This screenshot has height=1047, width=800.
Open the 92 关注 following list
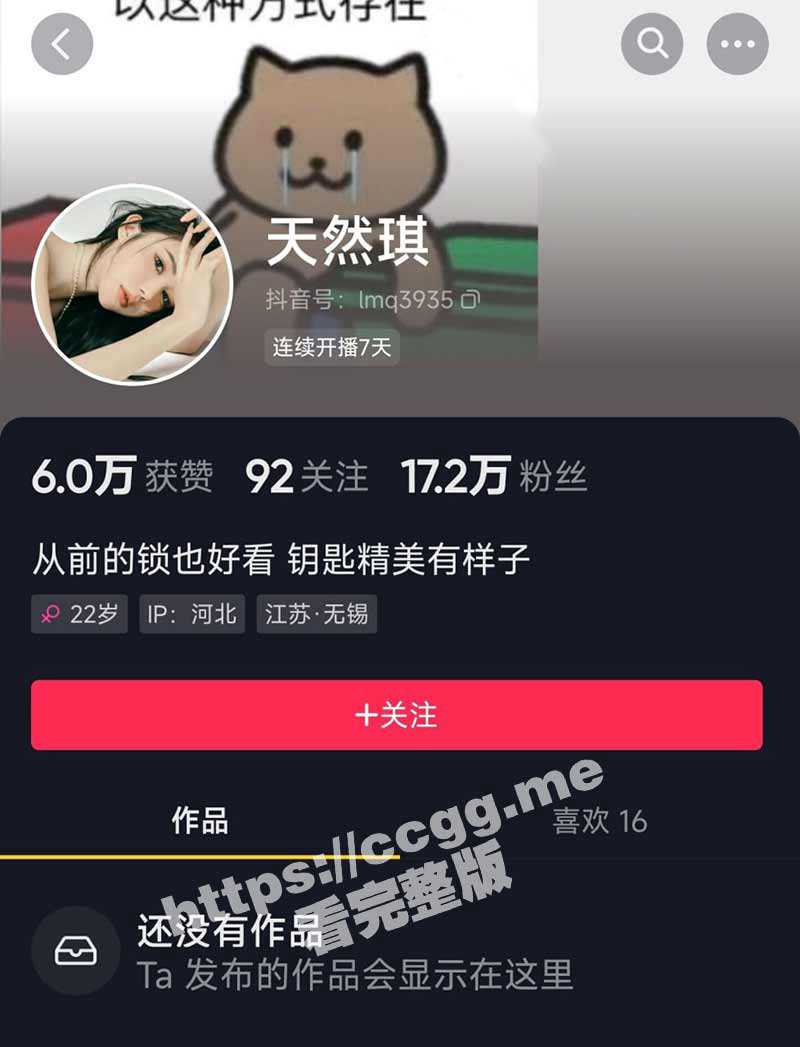click(307, 477)
